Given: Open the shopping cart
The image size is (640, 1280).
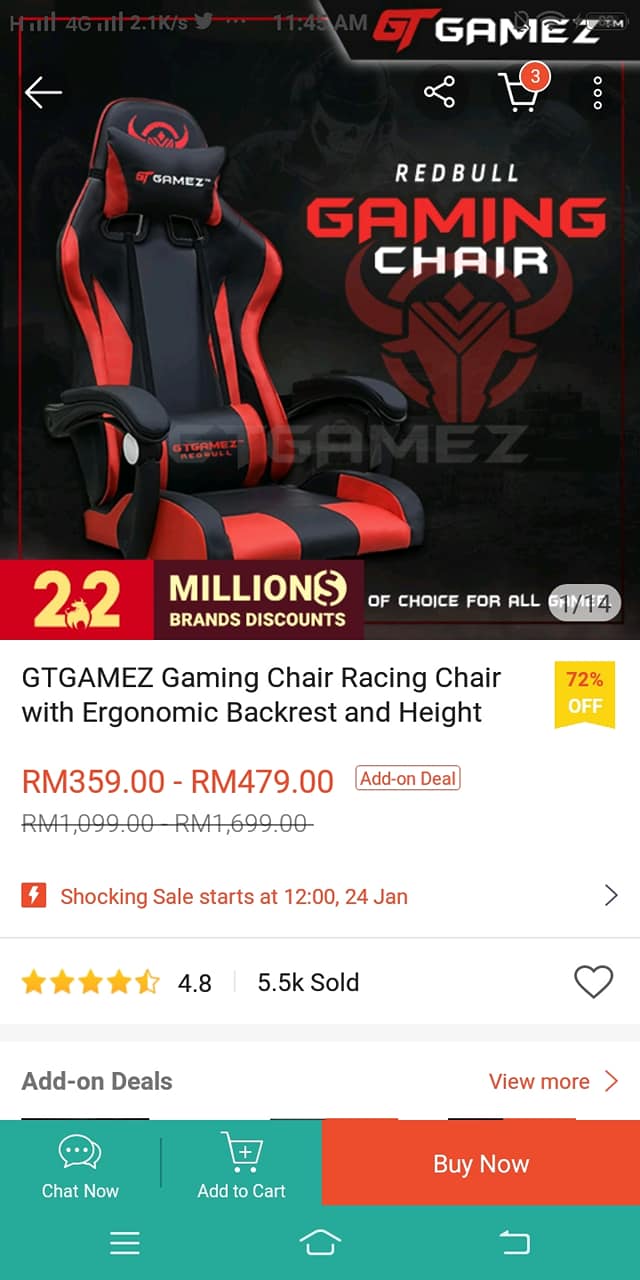Looking at the screenshot, I should coord(518,93).
